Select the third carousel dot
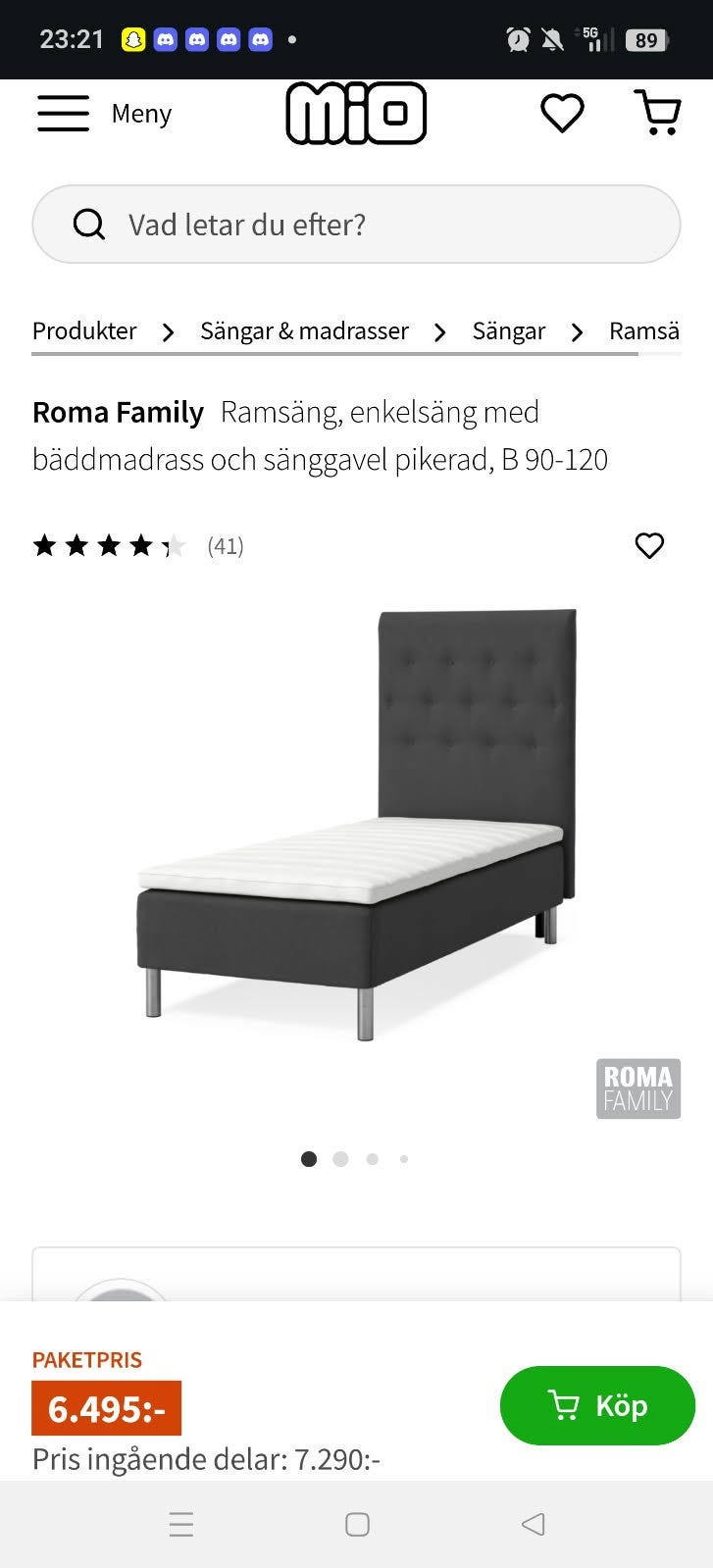 (x=373, y=1158)
